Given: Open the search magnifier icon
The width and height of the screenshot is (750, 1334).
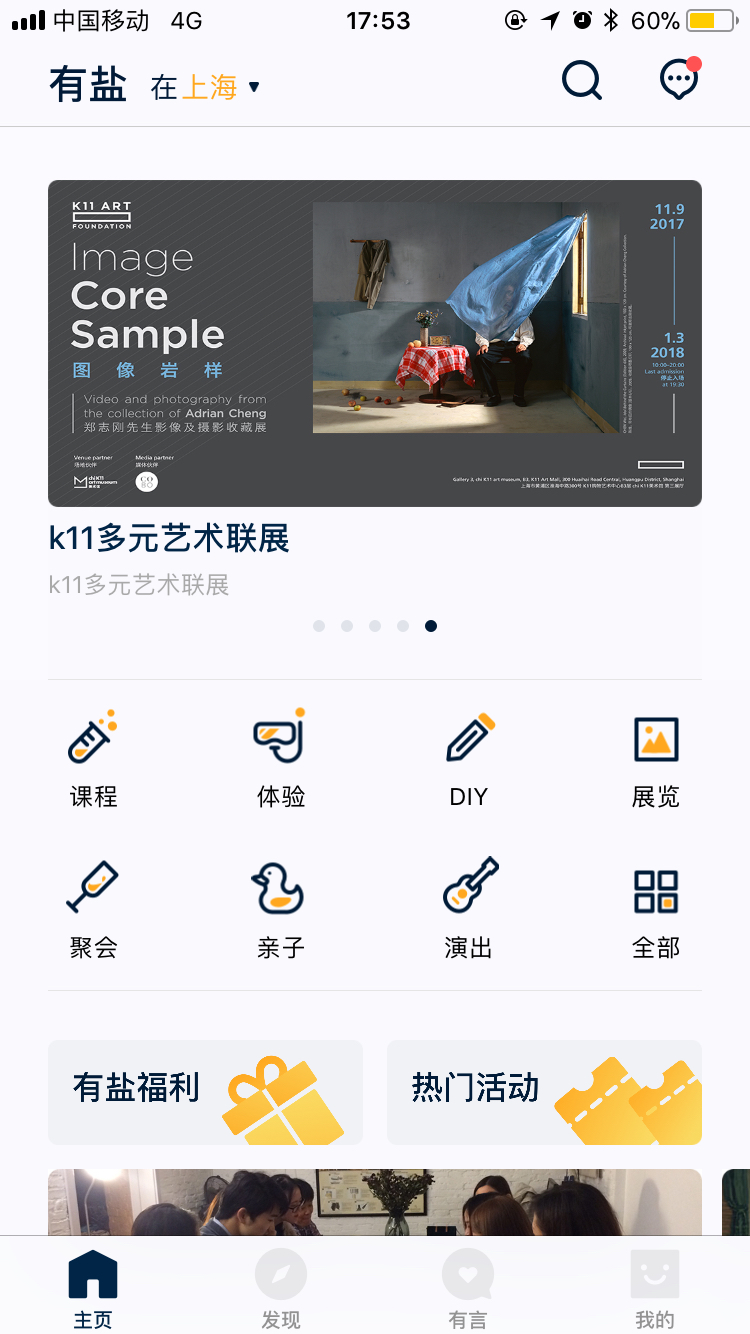Looking at the screenshot, I should click(x=582, y=81).
